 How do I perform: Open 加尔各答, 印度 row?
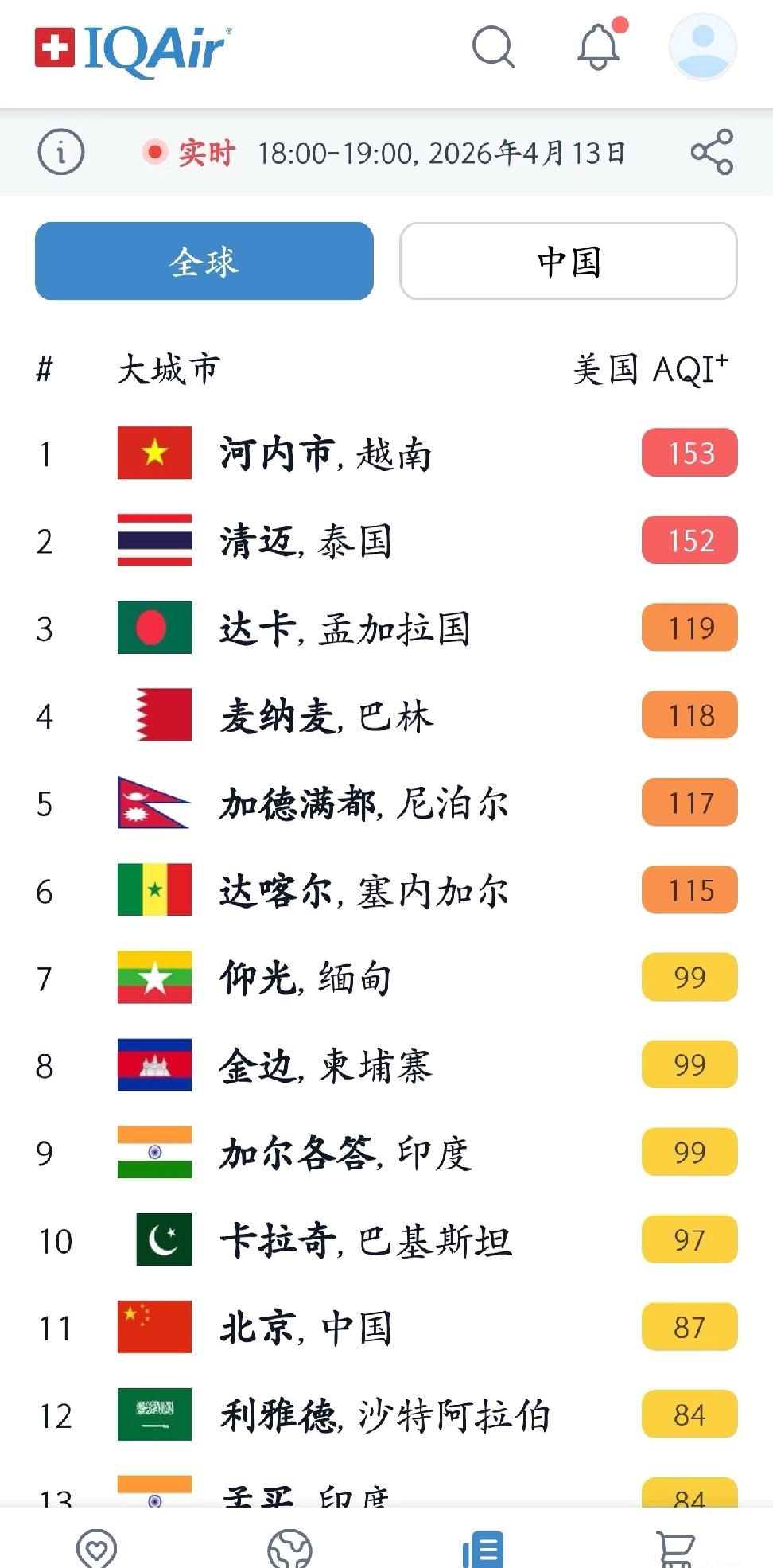pyautogui.click(x=344, y=1153)
